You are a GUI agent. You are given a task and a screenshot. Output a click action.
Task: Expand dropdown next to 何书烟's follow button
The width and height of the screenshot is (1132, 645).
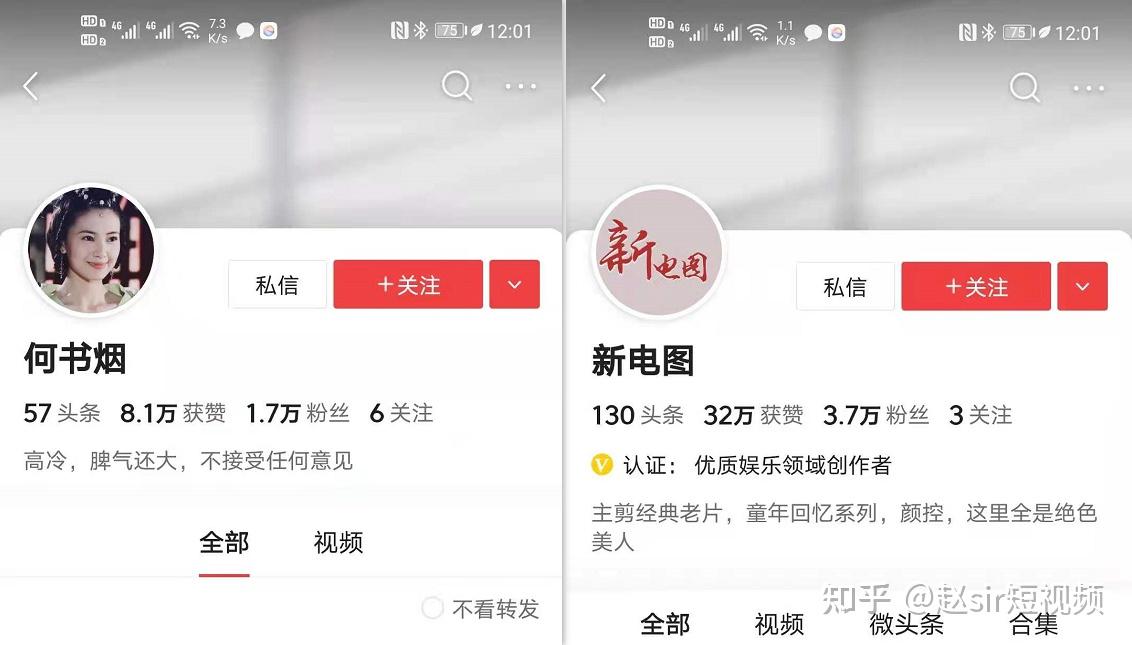click(514, 285)
